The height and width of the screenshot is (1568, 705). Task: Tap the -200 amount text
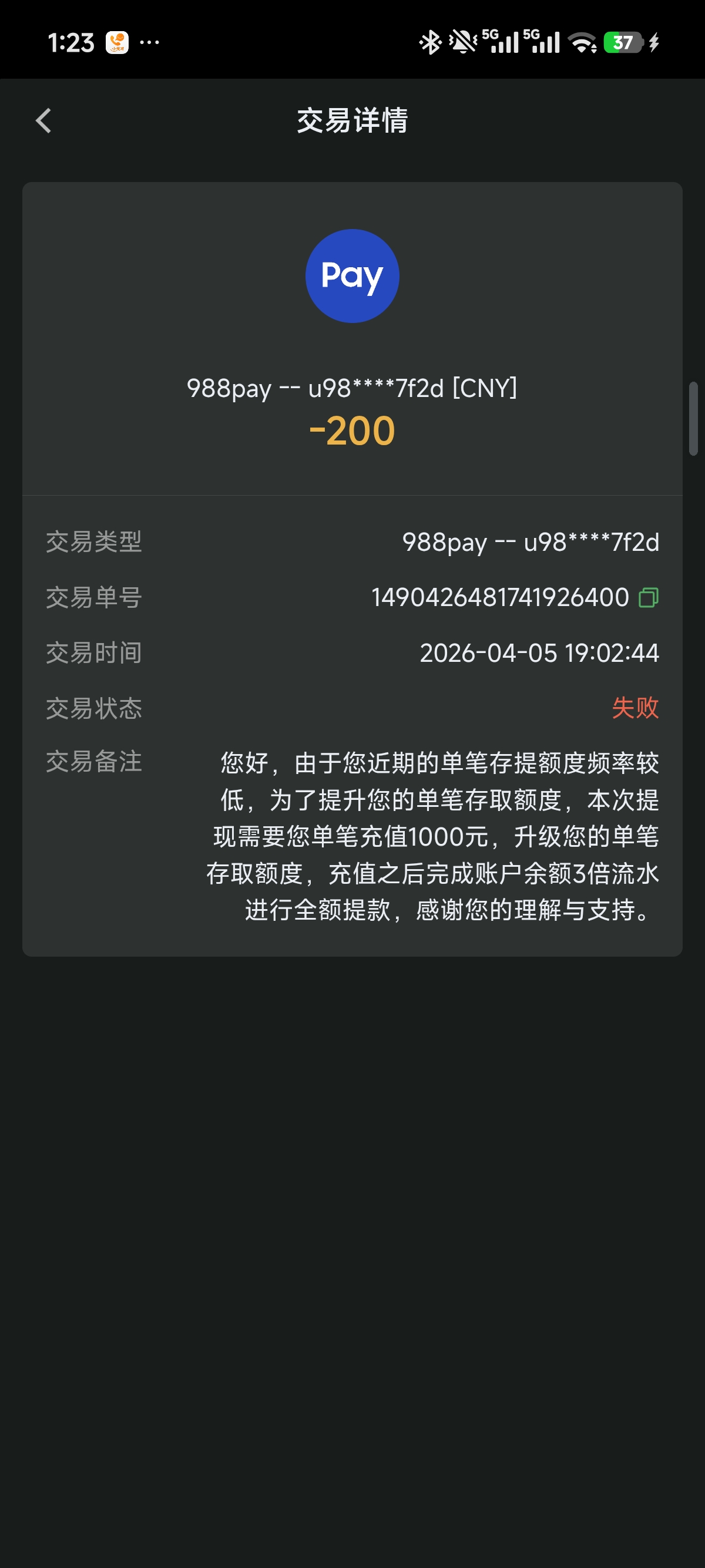tap(353, 430)
